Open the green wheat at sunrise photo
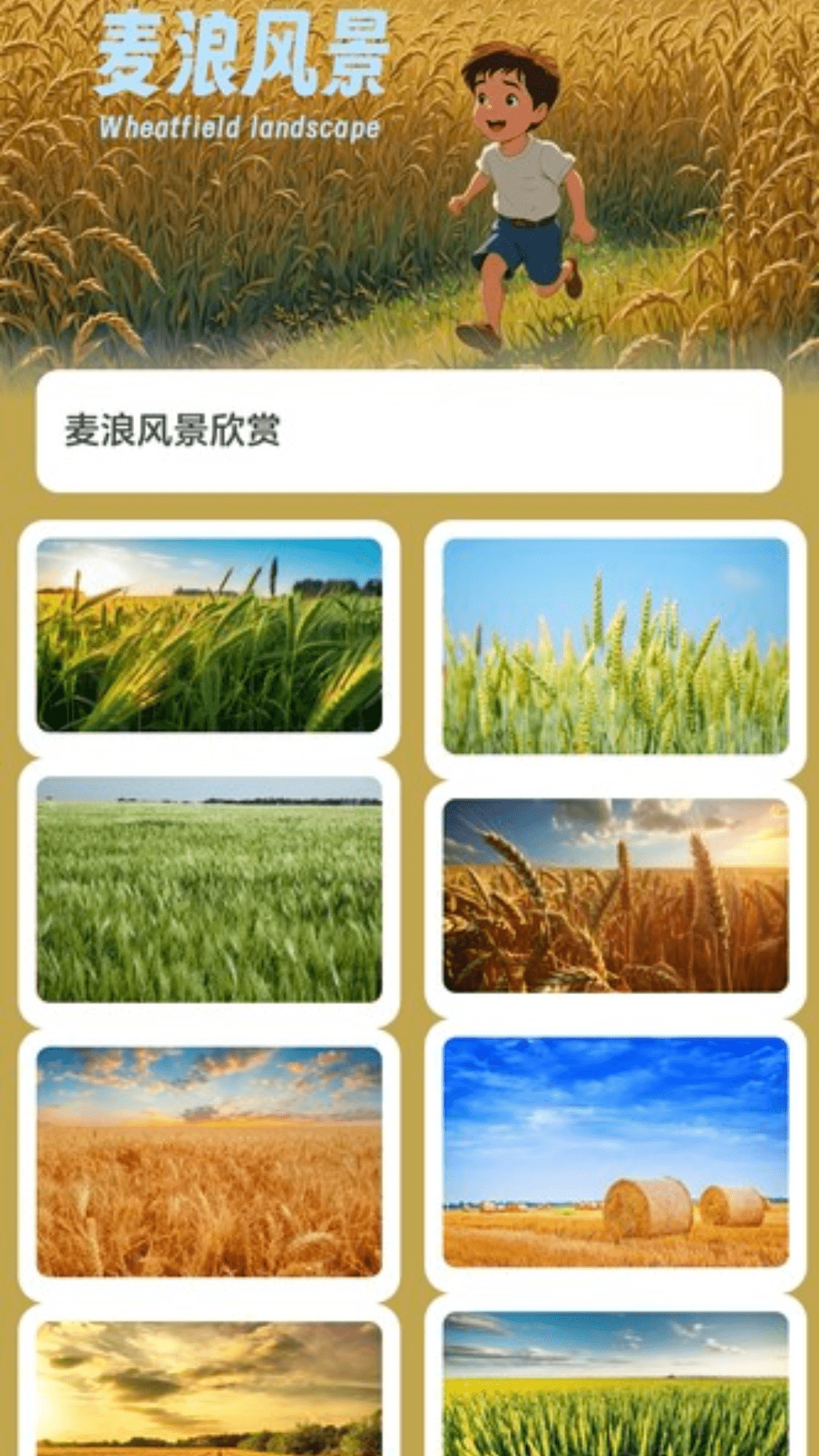Viewport: 819px width, 1456px height. pos(209,635)
